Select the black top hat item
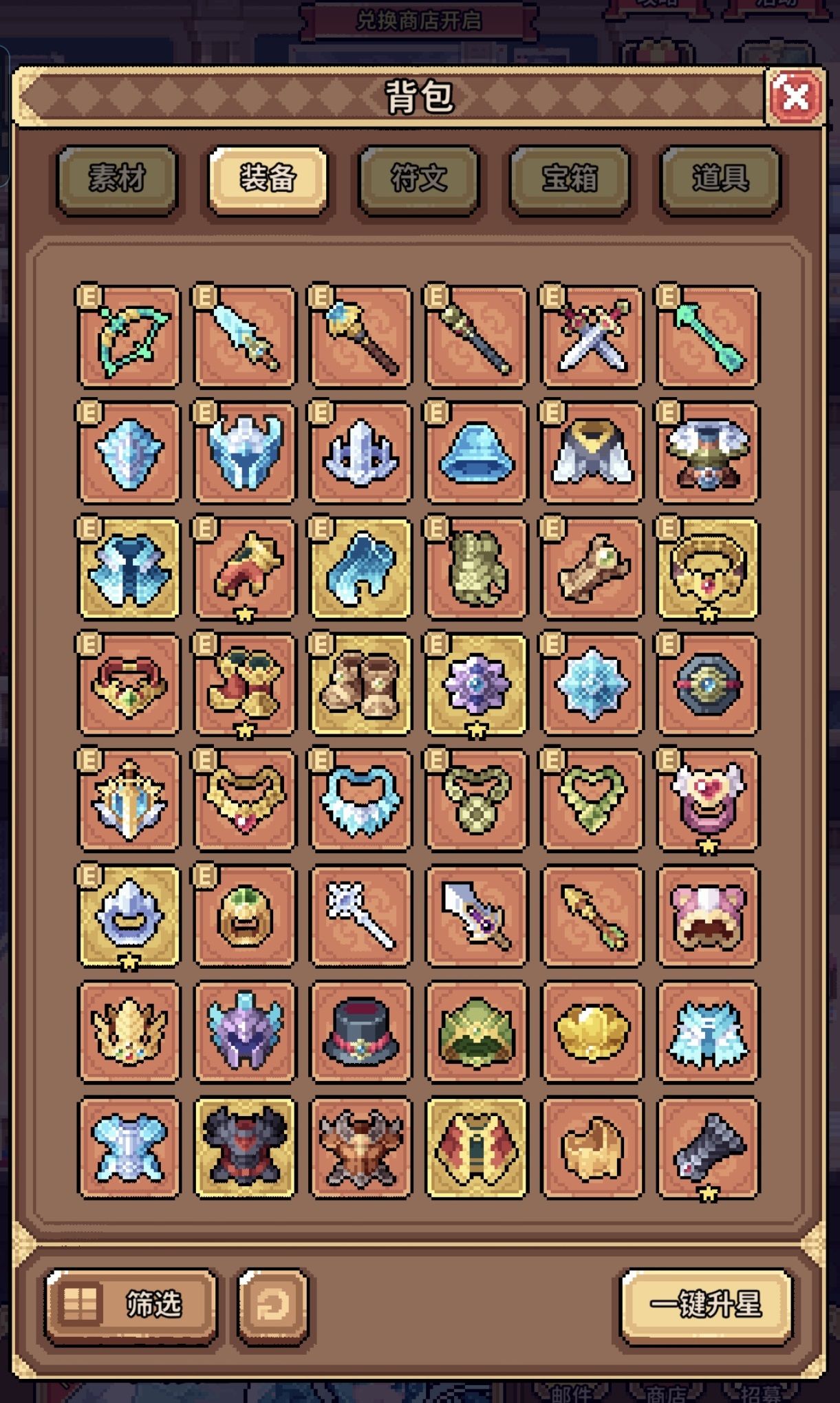 click(360, 1031)
